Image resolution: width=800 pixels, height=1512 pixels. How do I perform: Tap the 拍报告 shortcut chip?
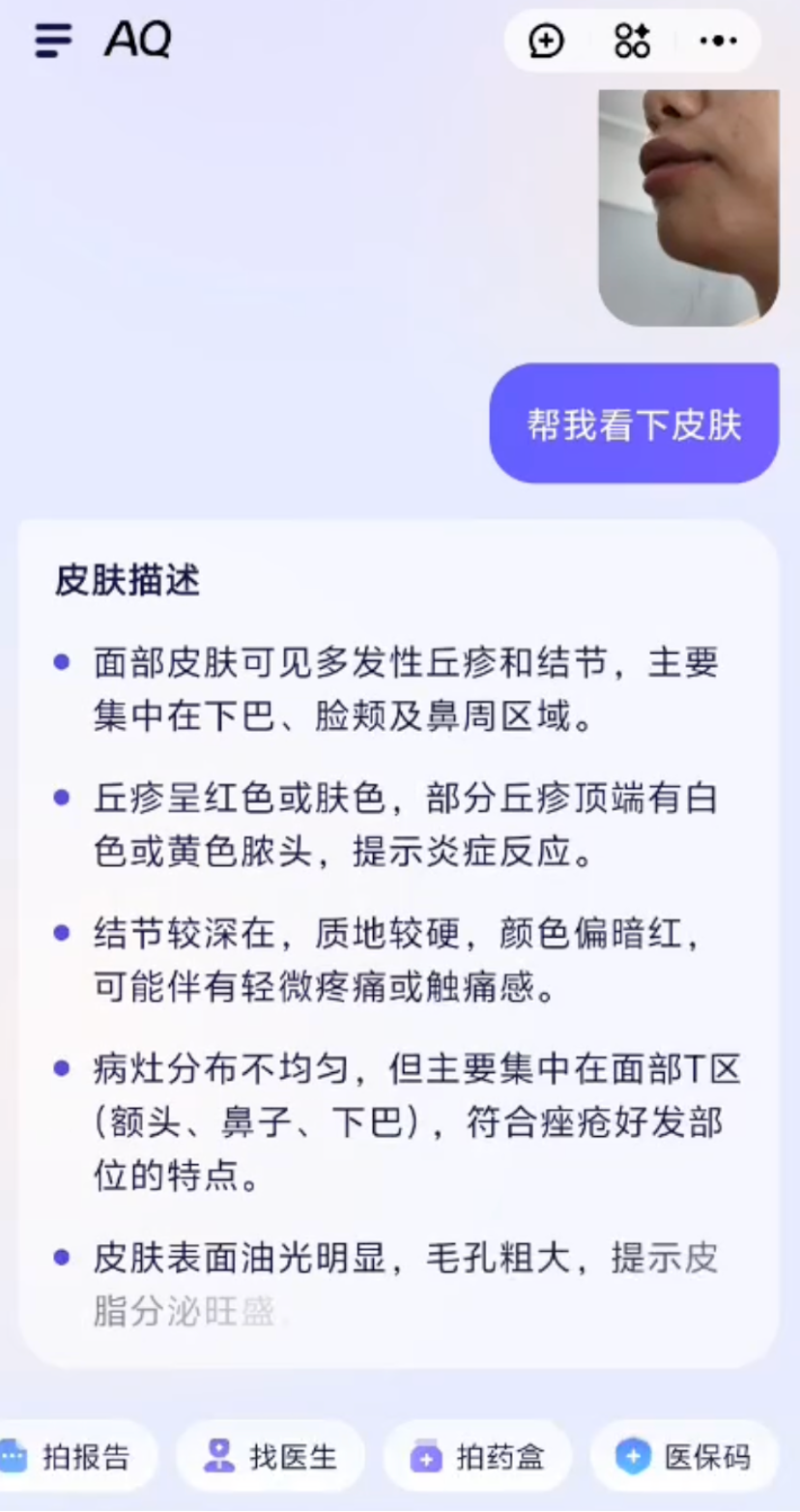coord(77,1456)
